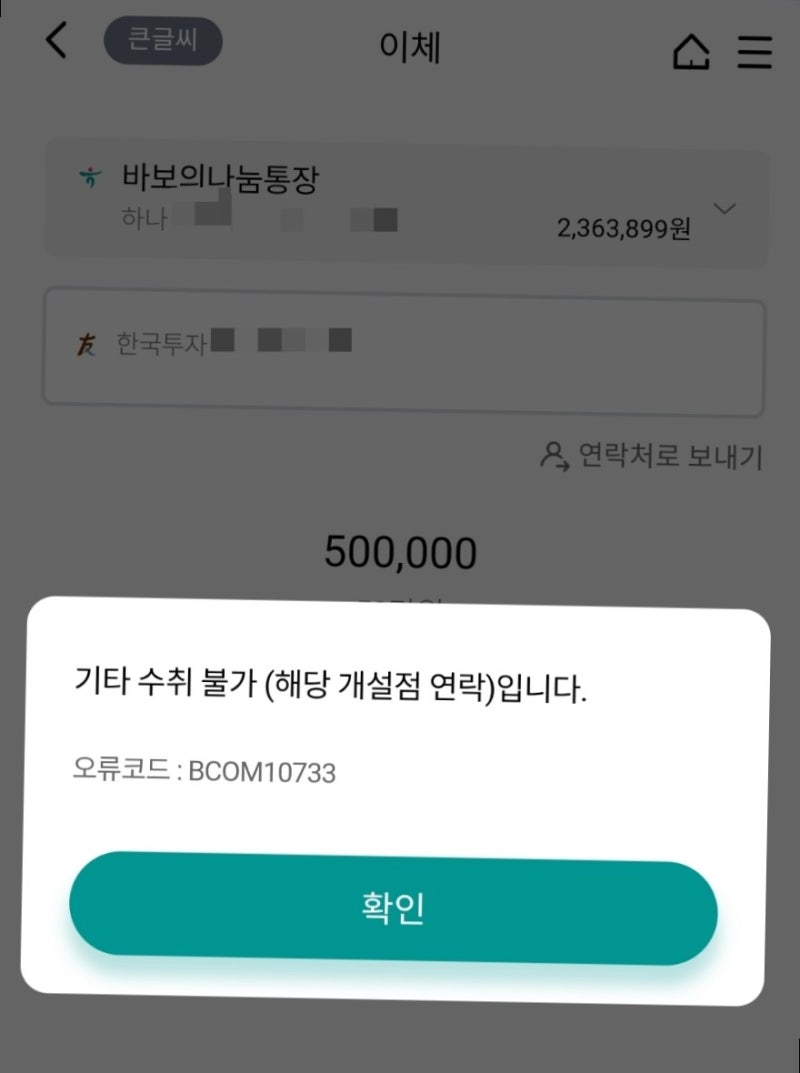This screenshot has width=800, height=1073.
Task: Tap the back arrow to leave 이체
Action: pyautogui.click(x=55, y=43)
